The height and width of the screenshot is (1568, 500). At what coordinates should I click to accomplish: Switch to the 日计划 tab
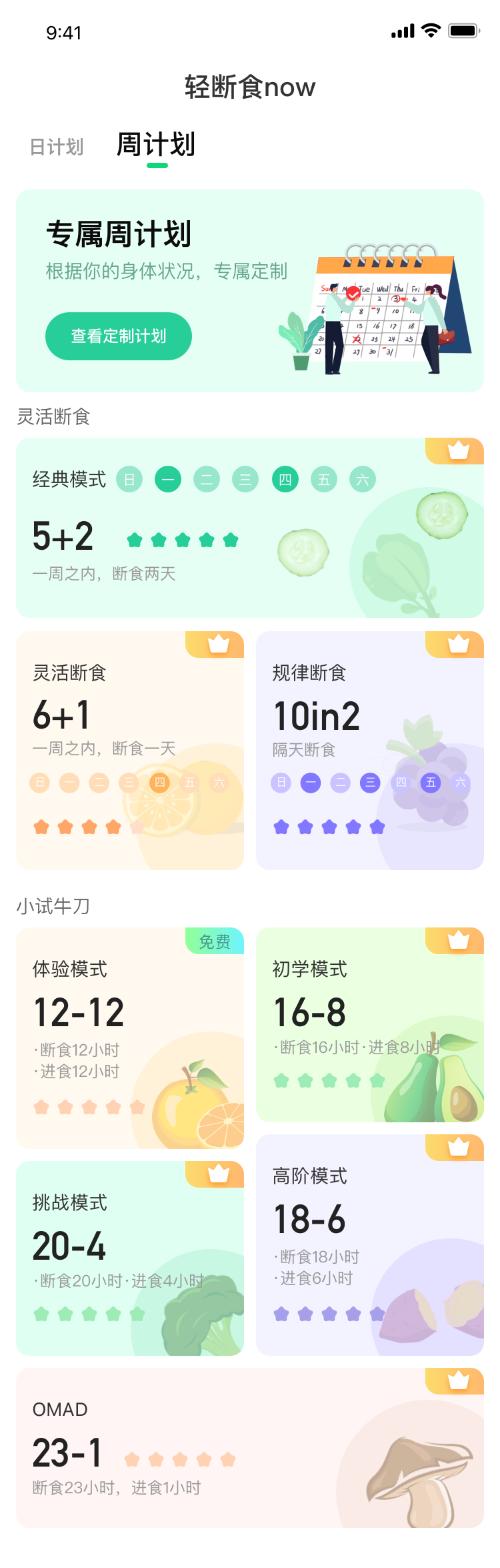[x=57, y=147]
